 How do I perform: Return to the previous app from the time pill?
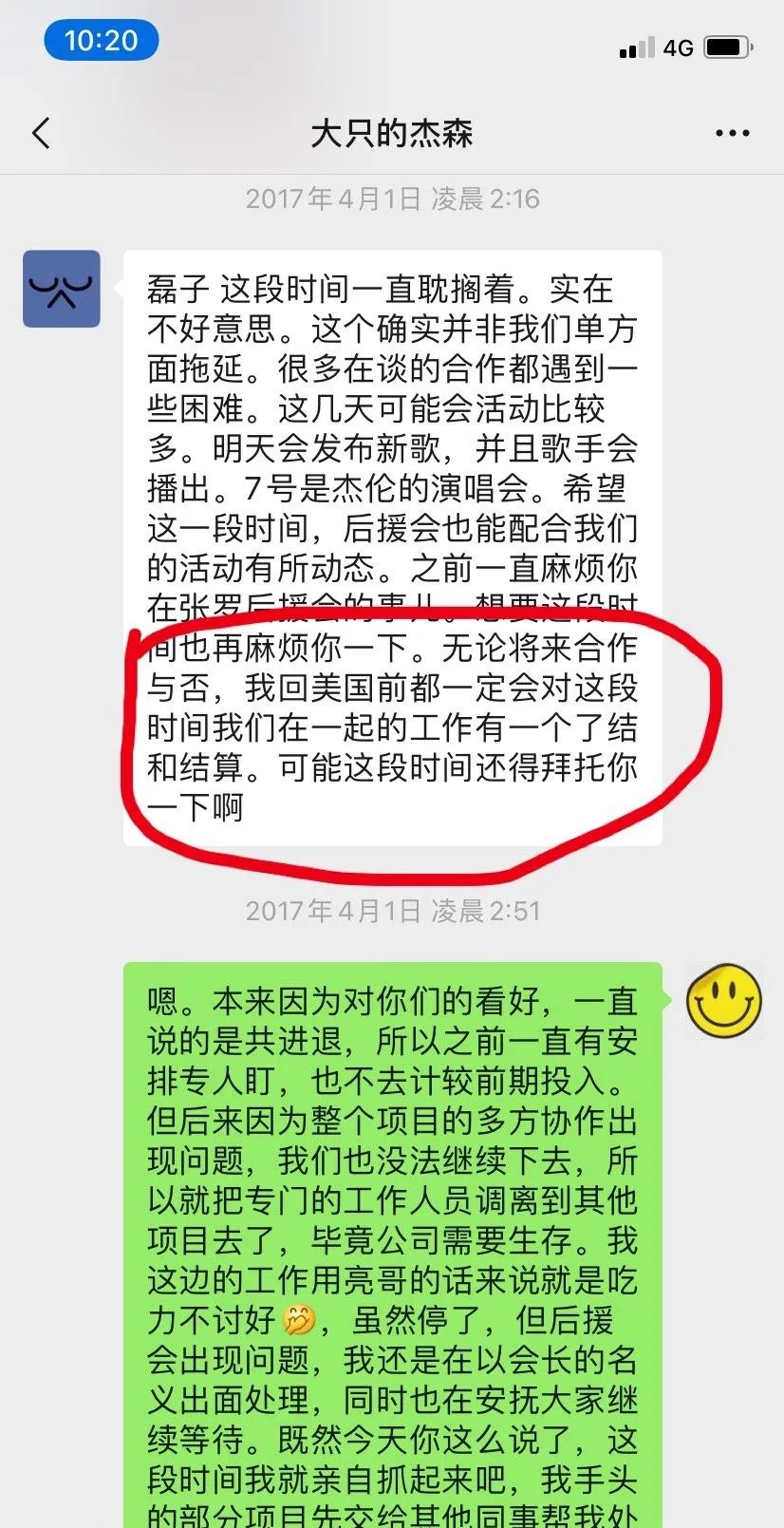[x=101, y=41]
